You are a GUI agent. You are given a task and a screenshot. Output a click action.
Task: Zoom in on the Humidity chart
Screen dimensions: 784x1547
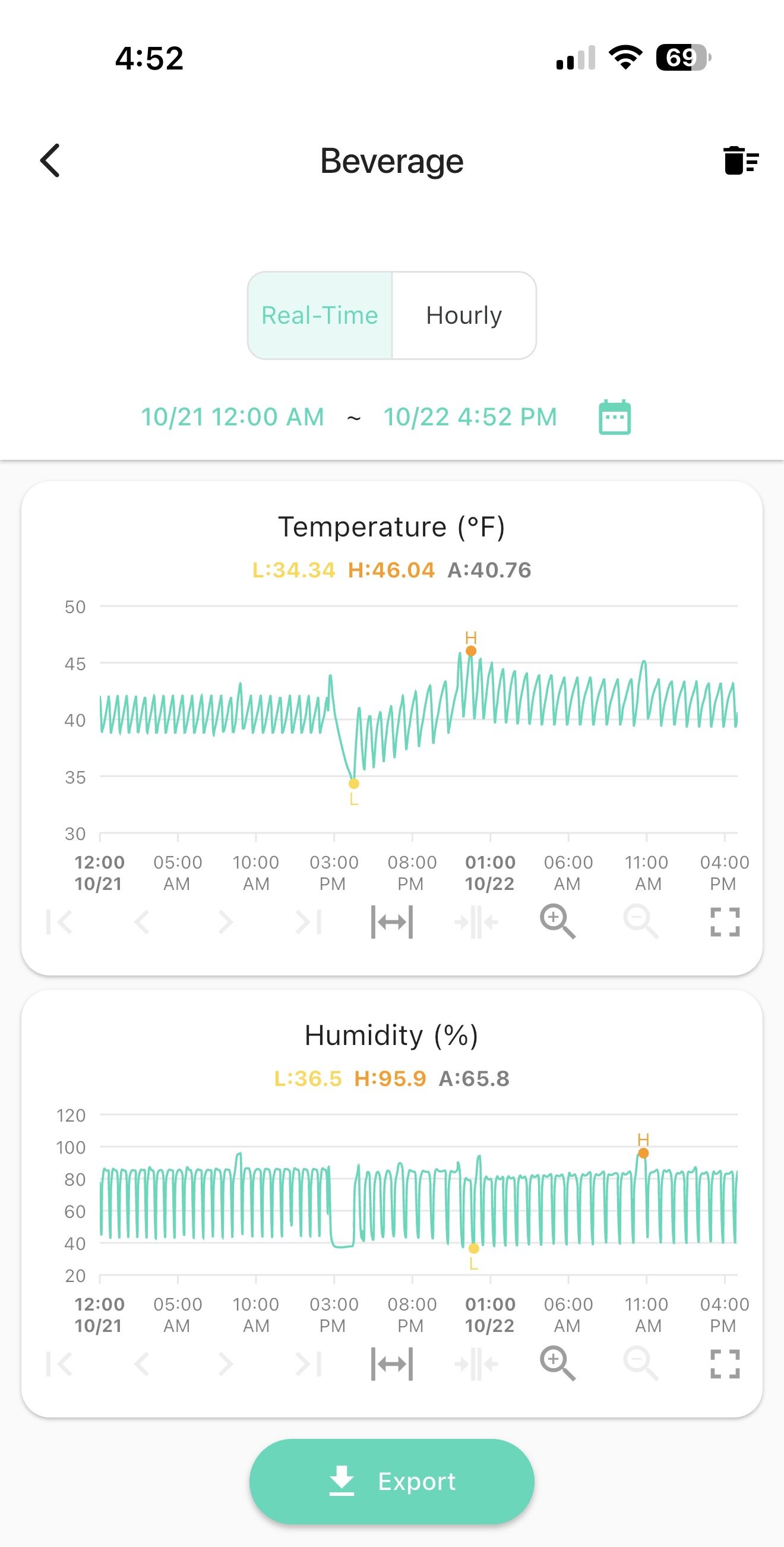click(557, 1363)
